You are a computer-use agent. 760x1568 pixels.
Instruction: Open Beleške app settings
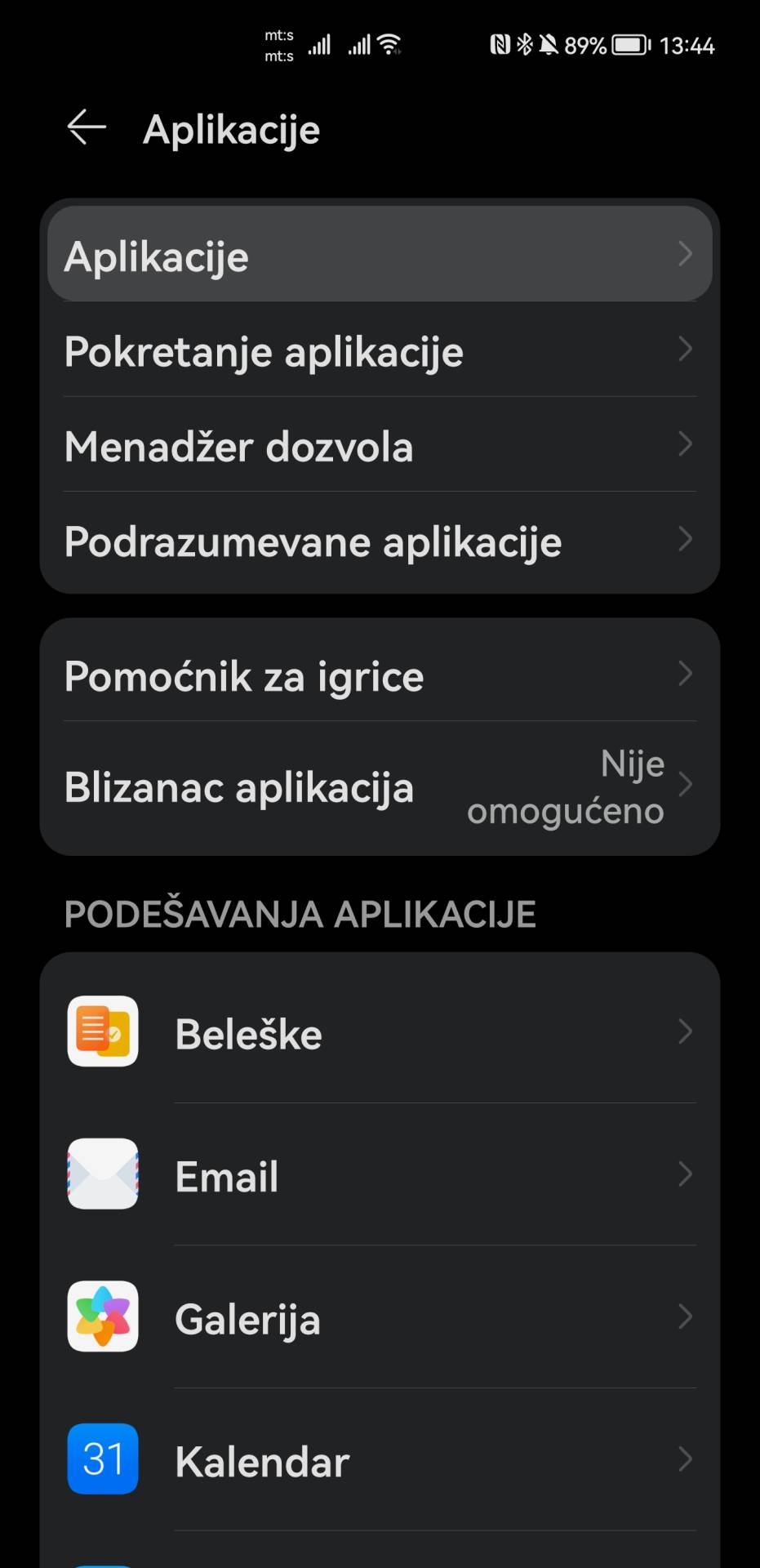[380, 1032]
